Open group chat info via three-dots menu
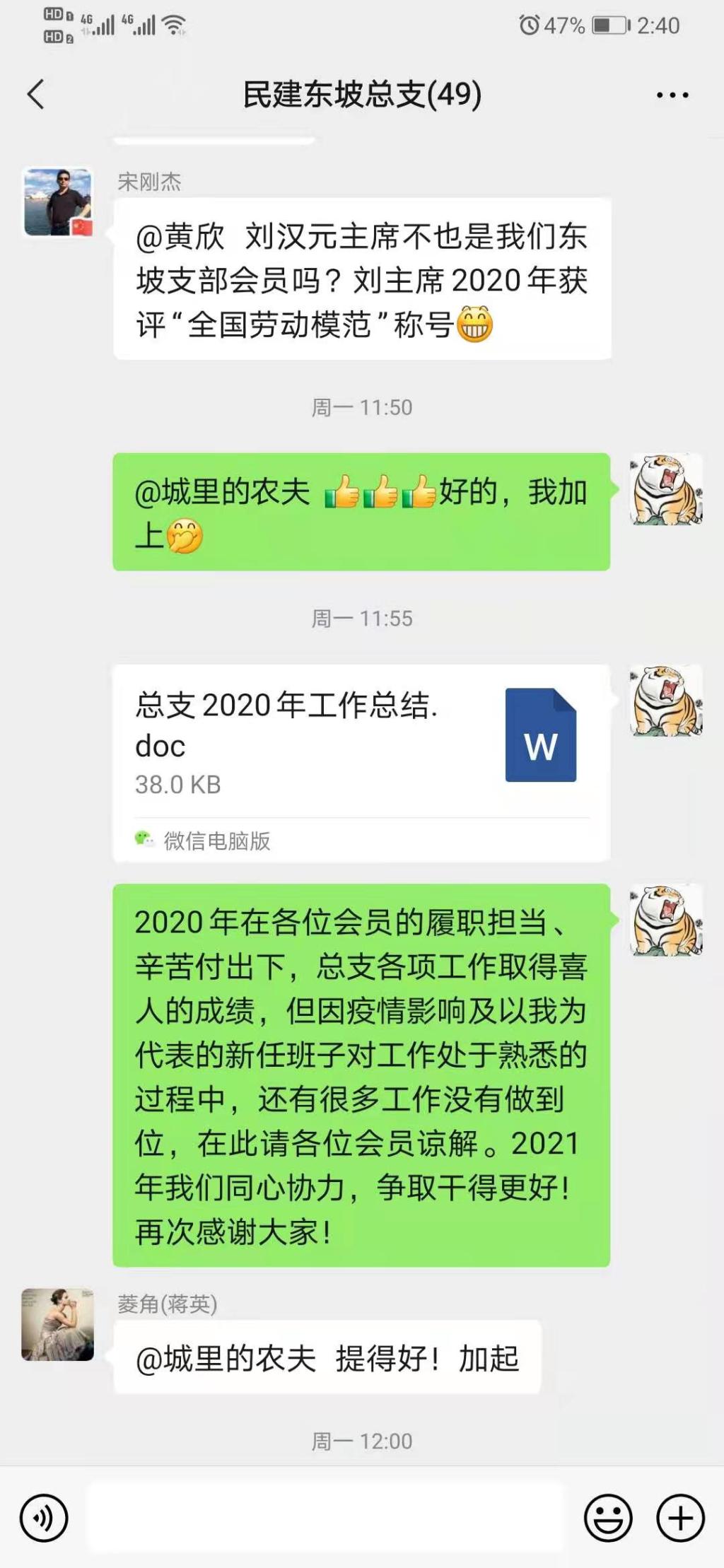The image size is (724, 1568). click(x=672, y=95)
